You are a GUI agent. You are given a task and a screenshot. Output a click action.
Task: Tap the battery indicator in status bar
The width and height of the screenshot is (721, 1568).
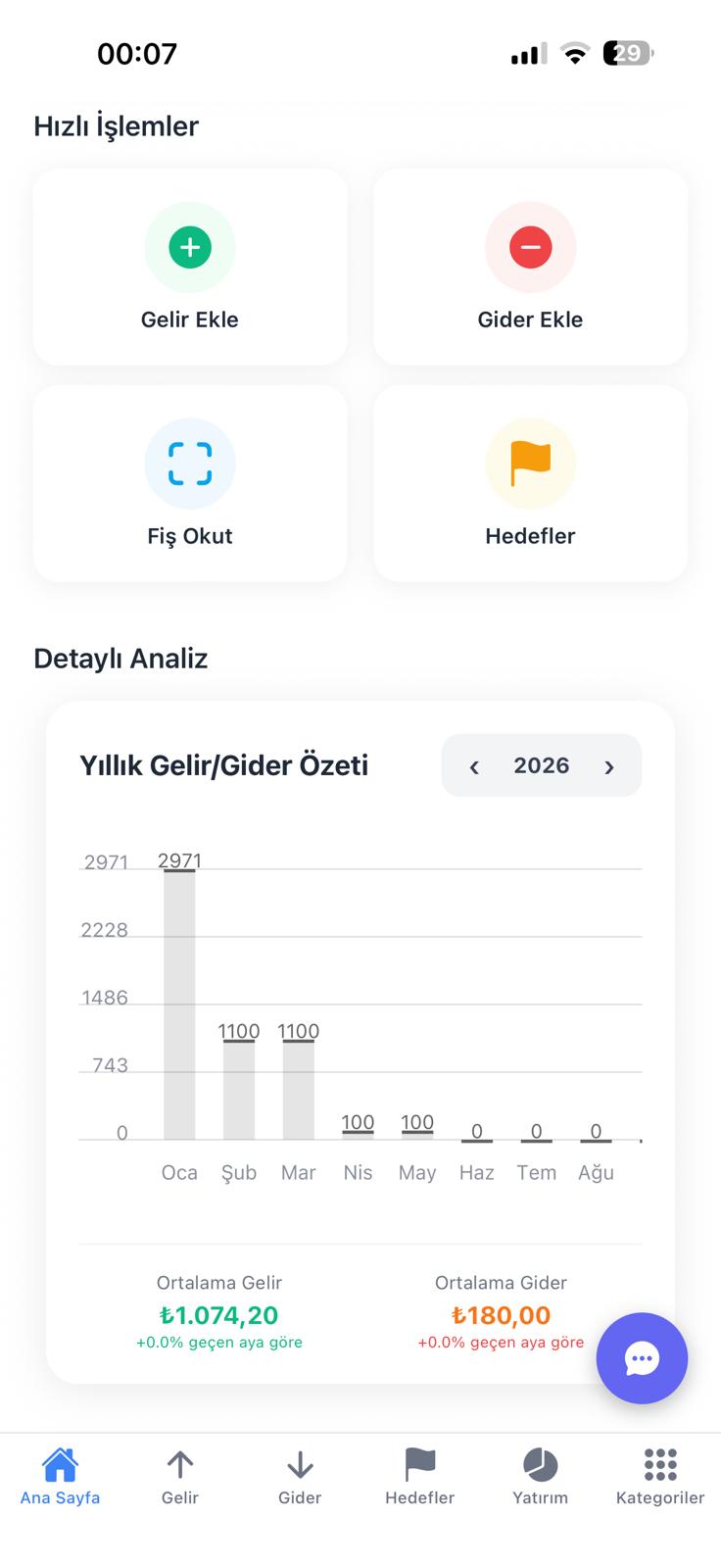pos(627,53)
